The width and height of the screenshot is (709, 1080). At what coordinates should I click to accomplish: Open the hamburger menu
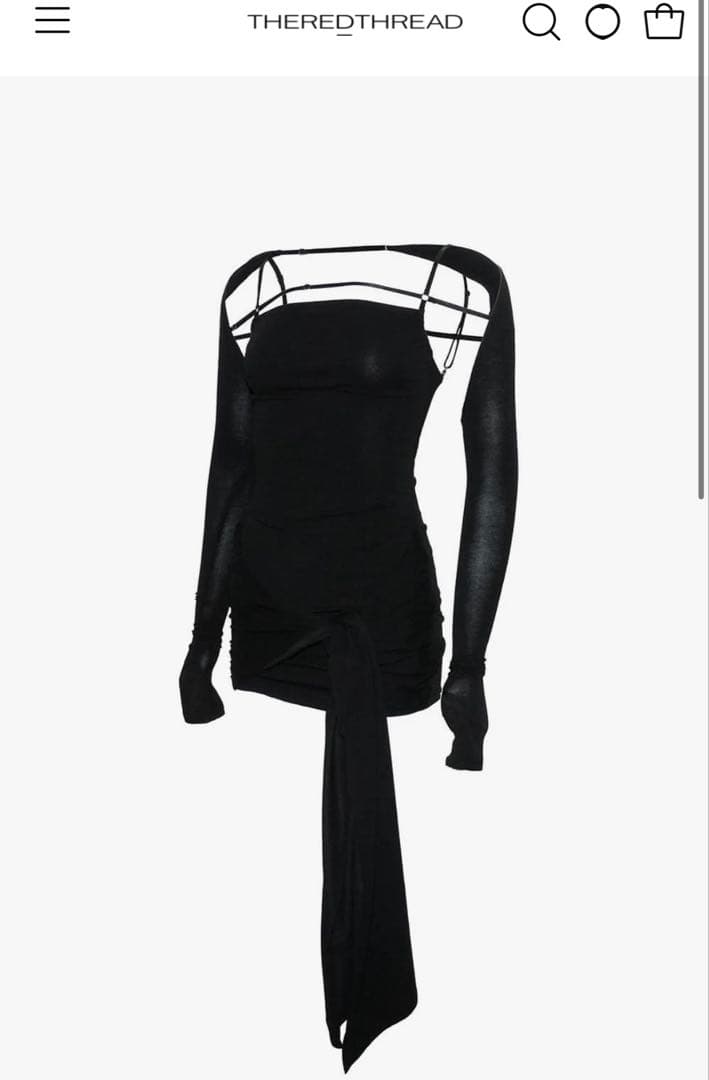click(52, 20)
